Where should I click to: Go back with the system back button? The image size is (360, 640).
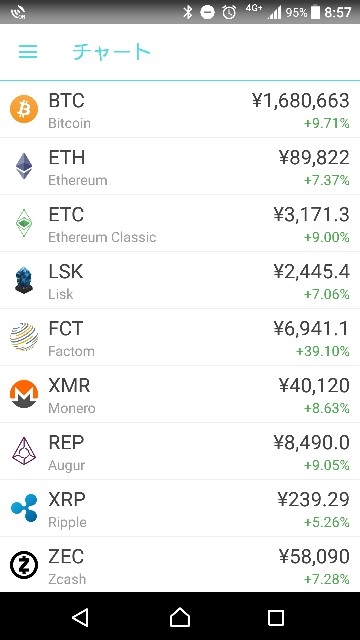80,617
